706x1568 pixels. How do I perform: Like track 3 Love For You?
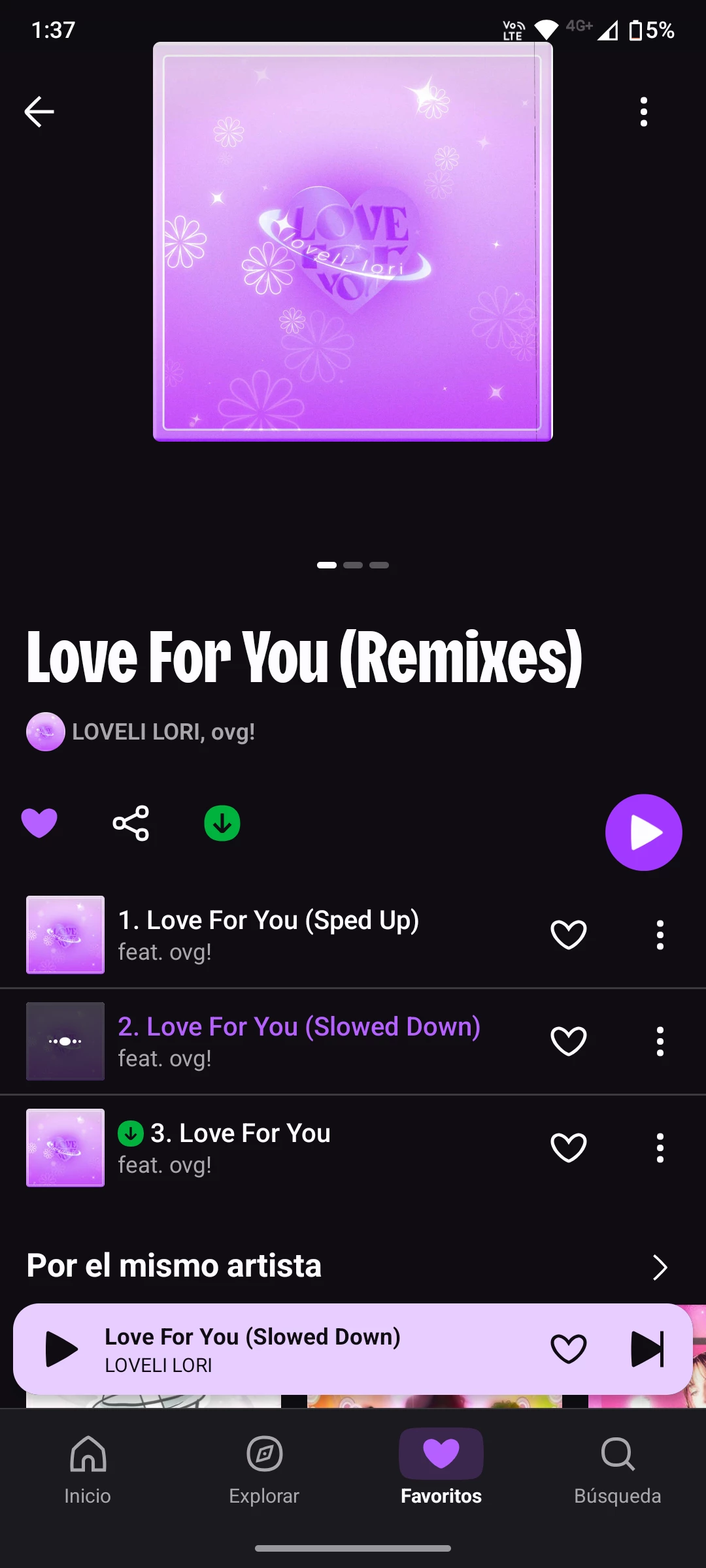[x=569, y=1147]
